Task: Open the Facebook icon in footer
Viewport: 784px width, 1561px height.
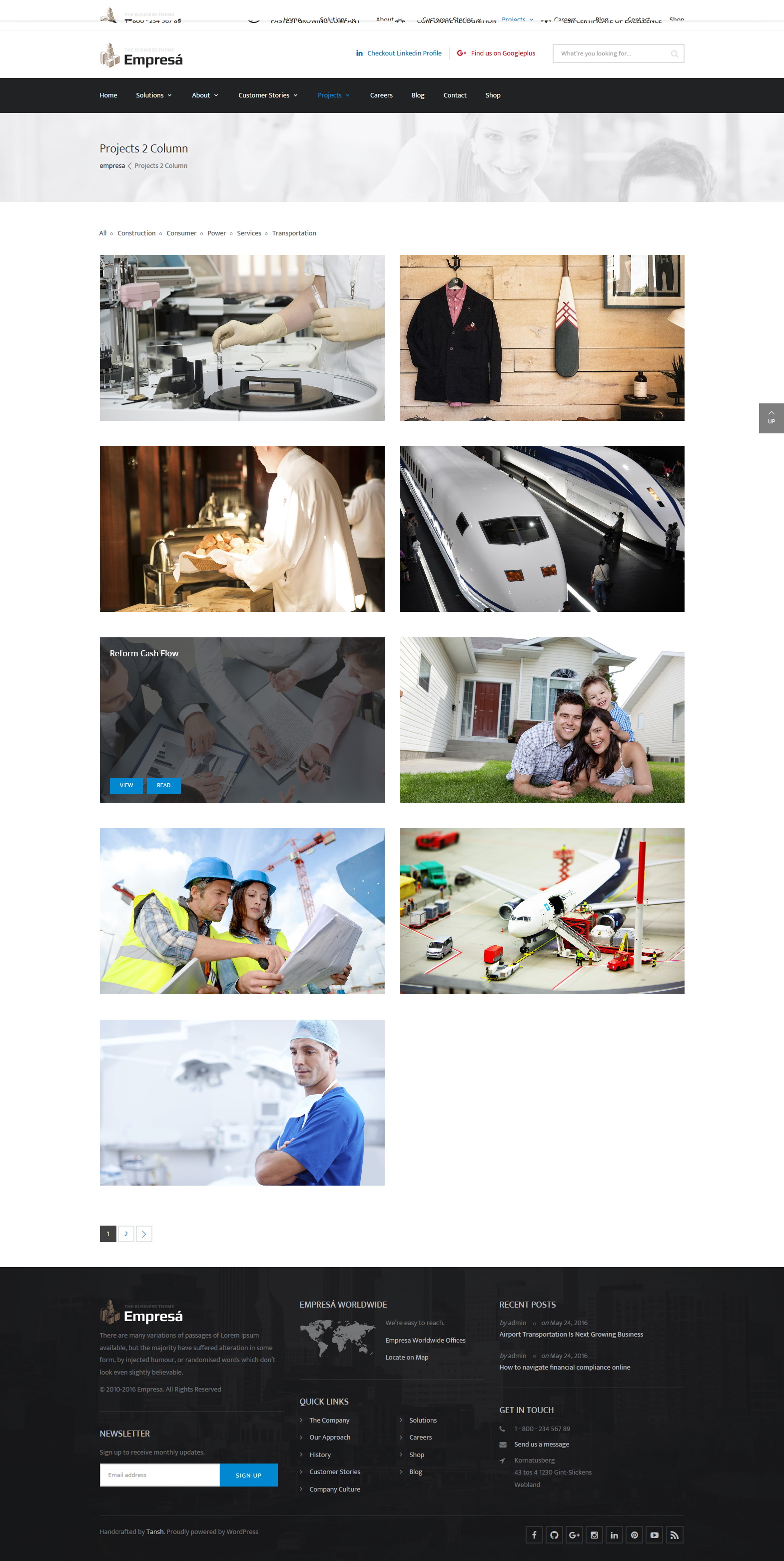Action: click(534, 1535)
